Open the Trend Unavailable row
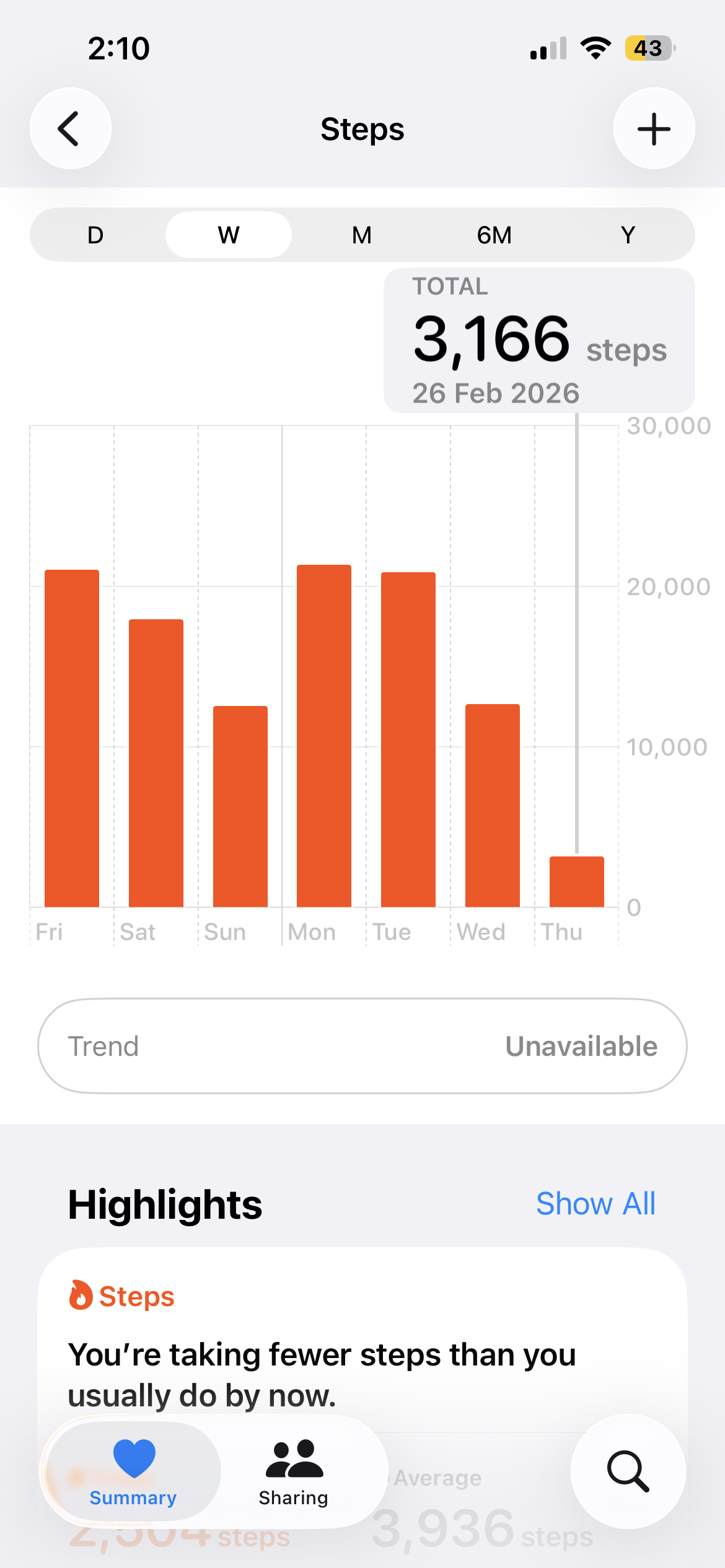 click(x=362, y=1046)
